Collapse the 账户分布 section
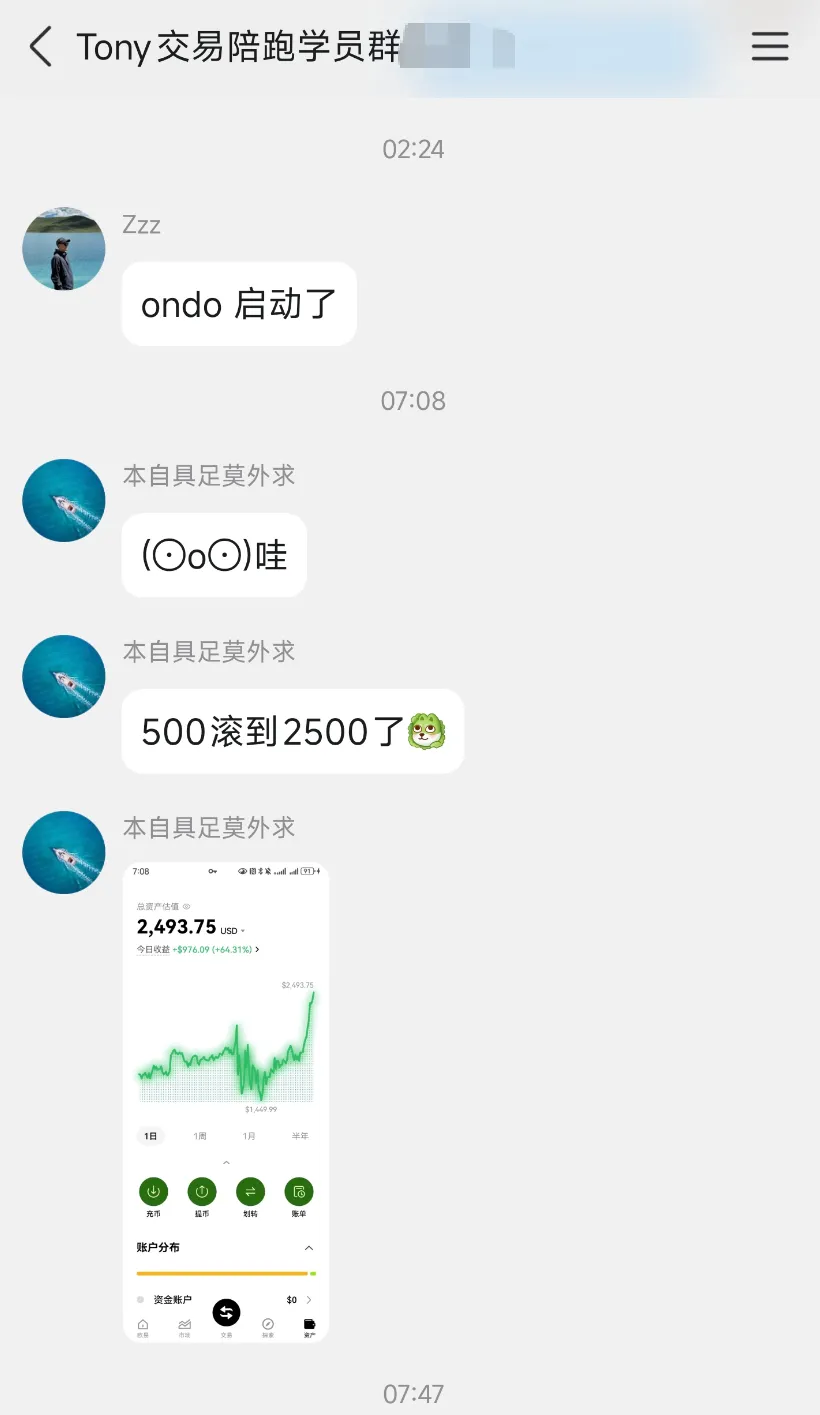The image size is (820, 1415). (310, 1248)
